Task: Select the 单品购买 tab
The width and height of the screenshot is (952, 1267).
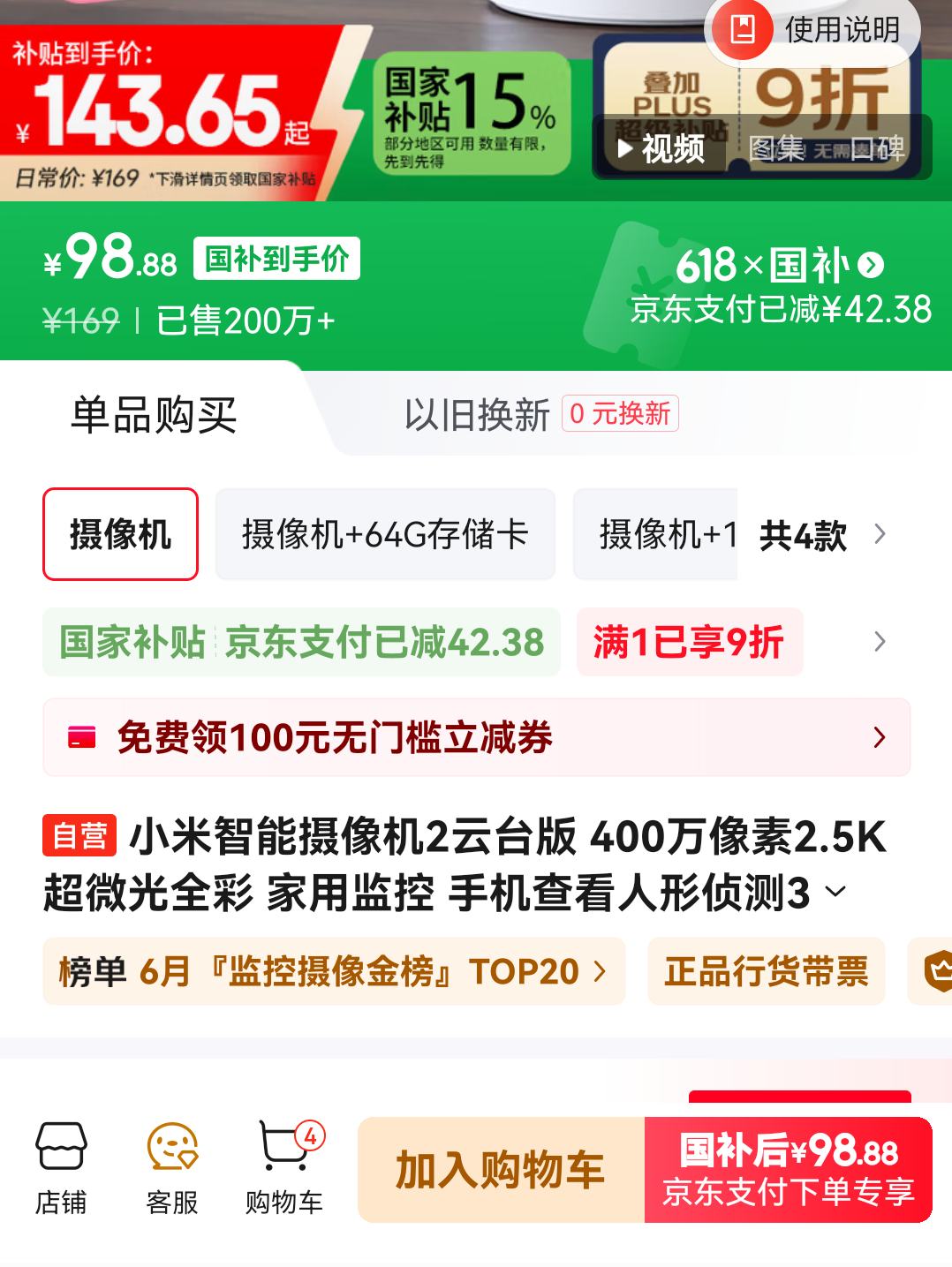Action: coord(154,415)
